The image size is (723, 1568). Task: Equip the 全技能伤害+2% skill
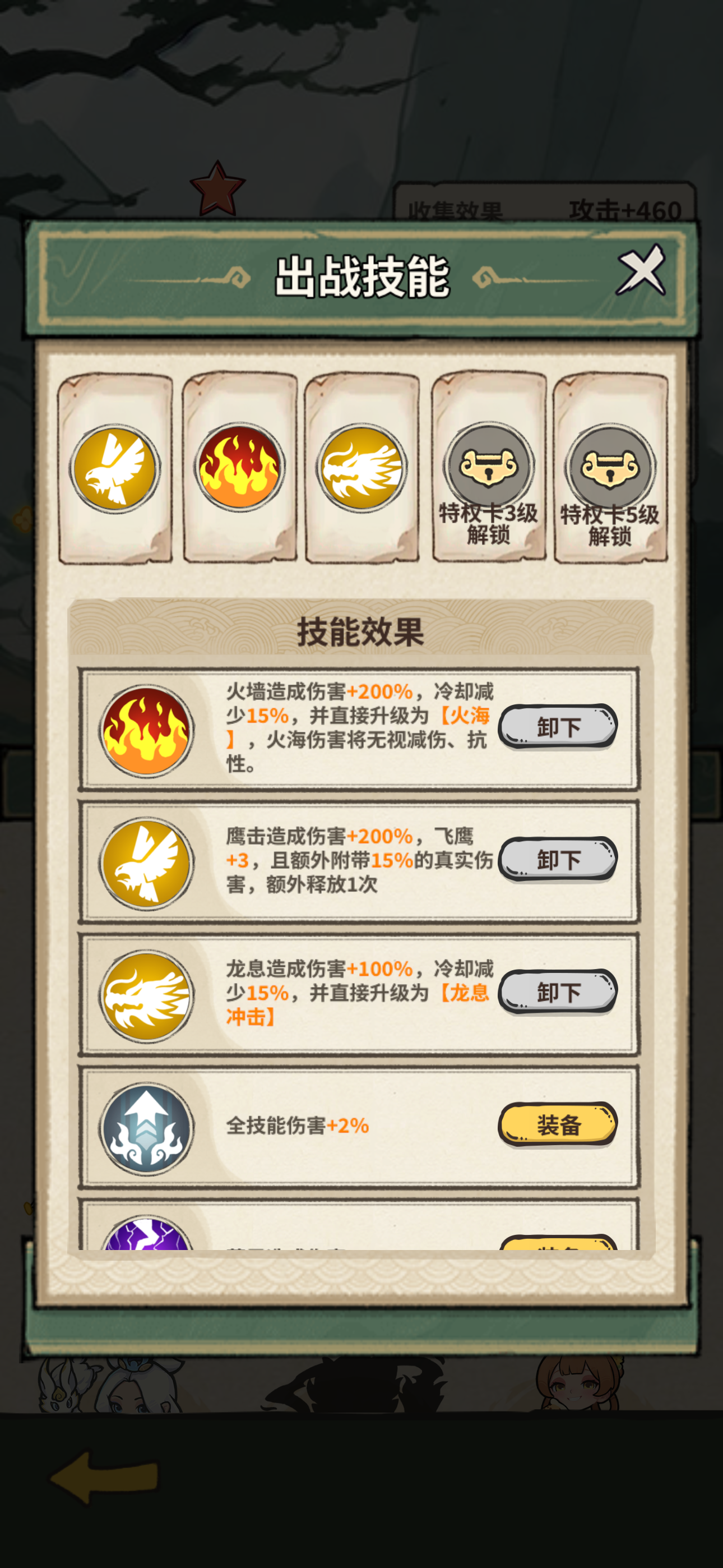click(x=558, y=1125)
